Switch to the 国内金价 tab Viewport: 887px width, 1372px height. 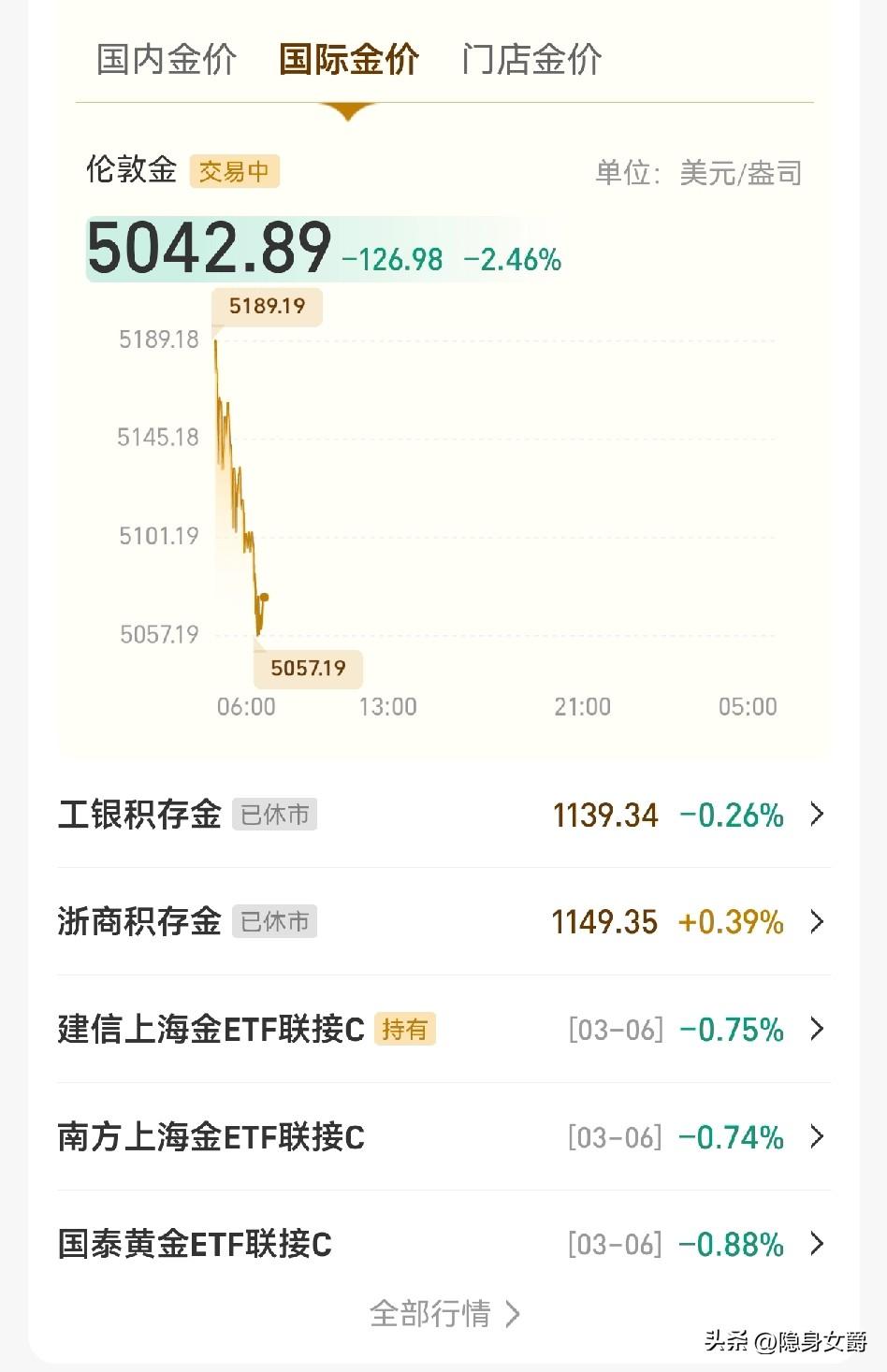[165, 59]
